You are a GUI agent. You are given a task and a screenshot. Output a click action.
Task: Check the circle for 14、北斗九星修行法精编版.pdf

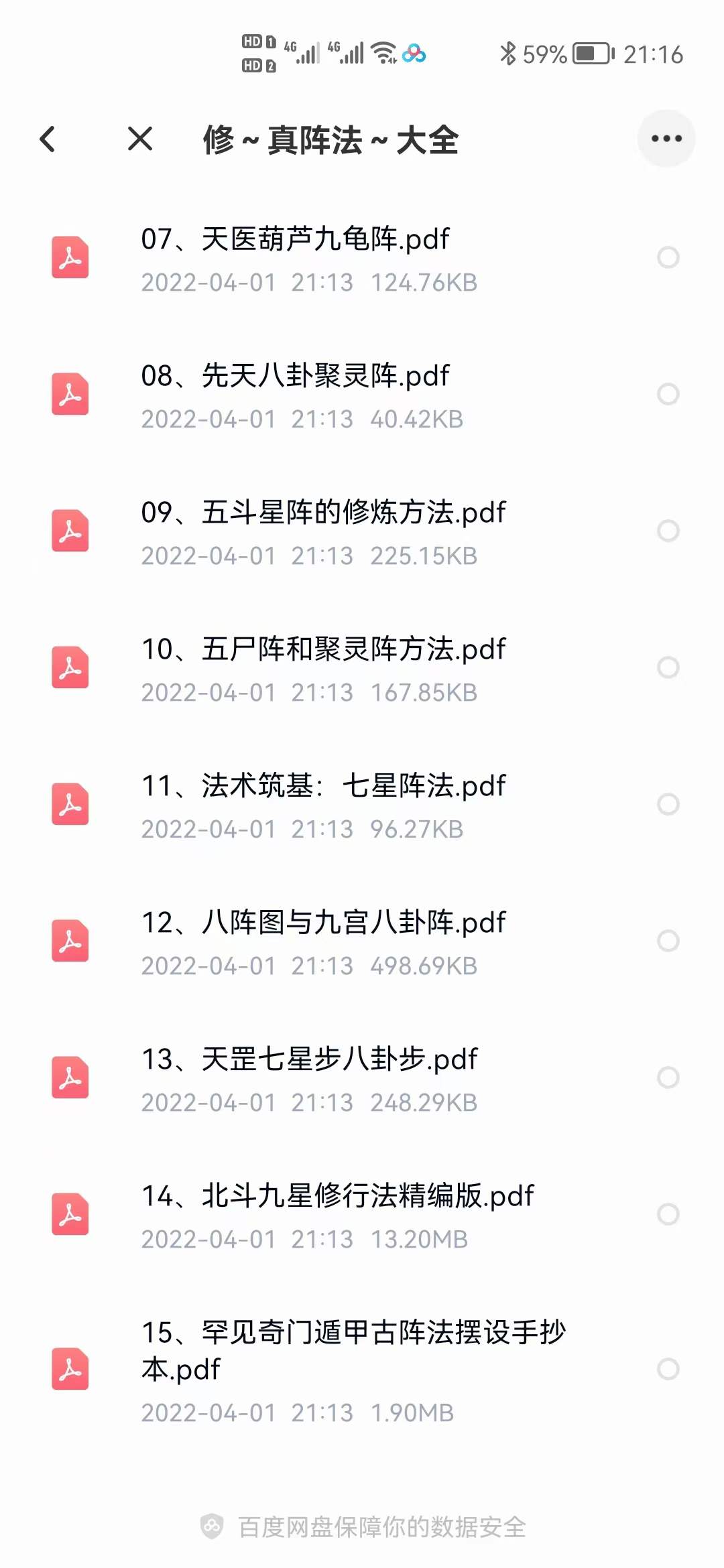[x=668, y=1214]
